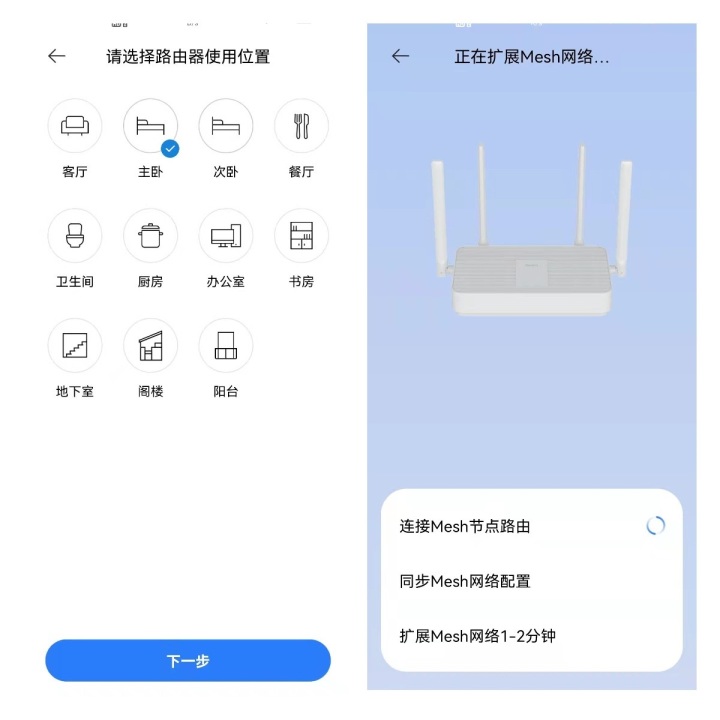The width and height of the screenshot is (720, 720).
Task: Tap the 下一步 button
Action: [x=188, y=661]
